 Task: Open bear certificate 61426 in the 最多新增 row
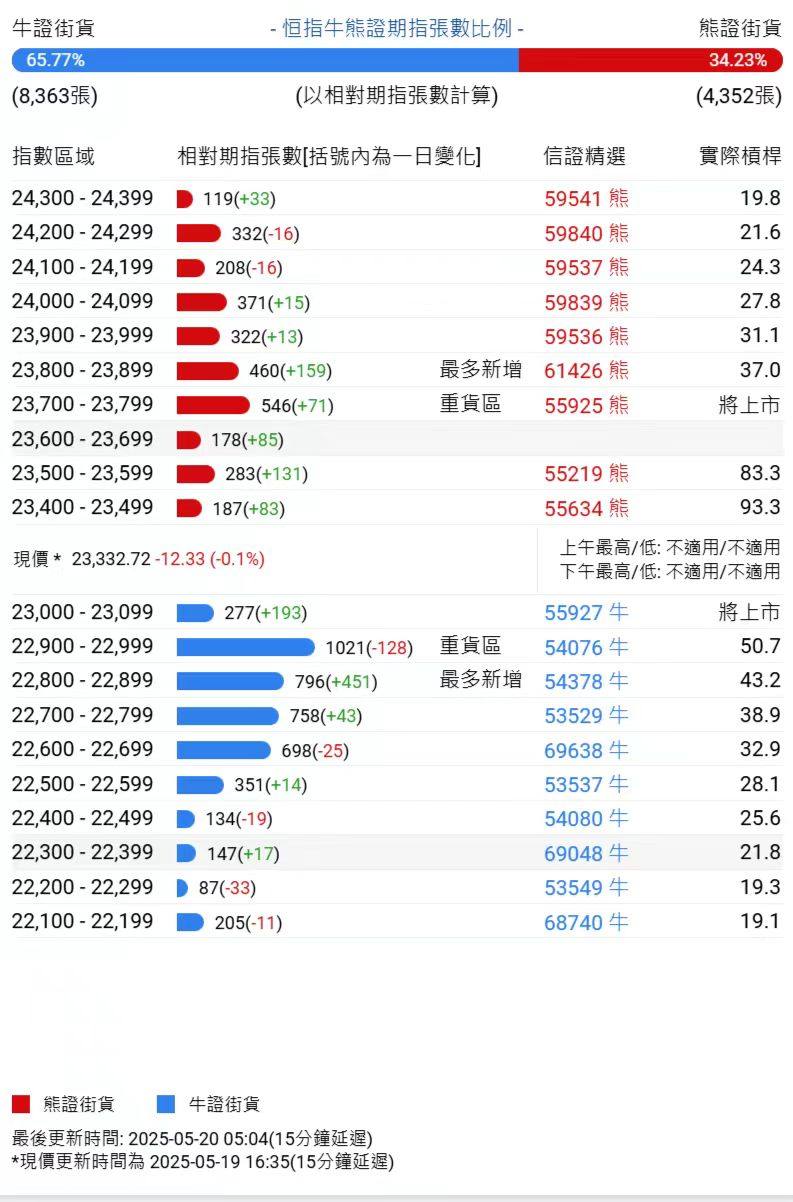tap(586, 371)
